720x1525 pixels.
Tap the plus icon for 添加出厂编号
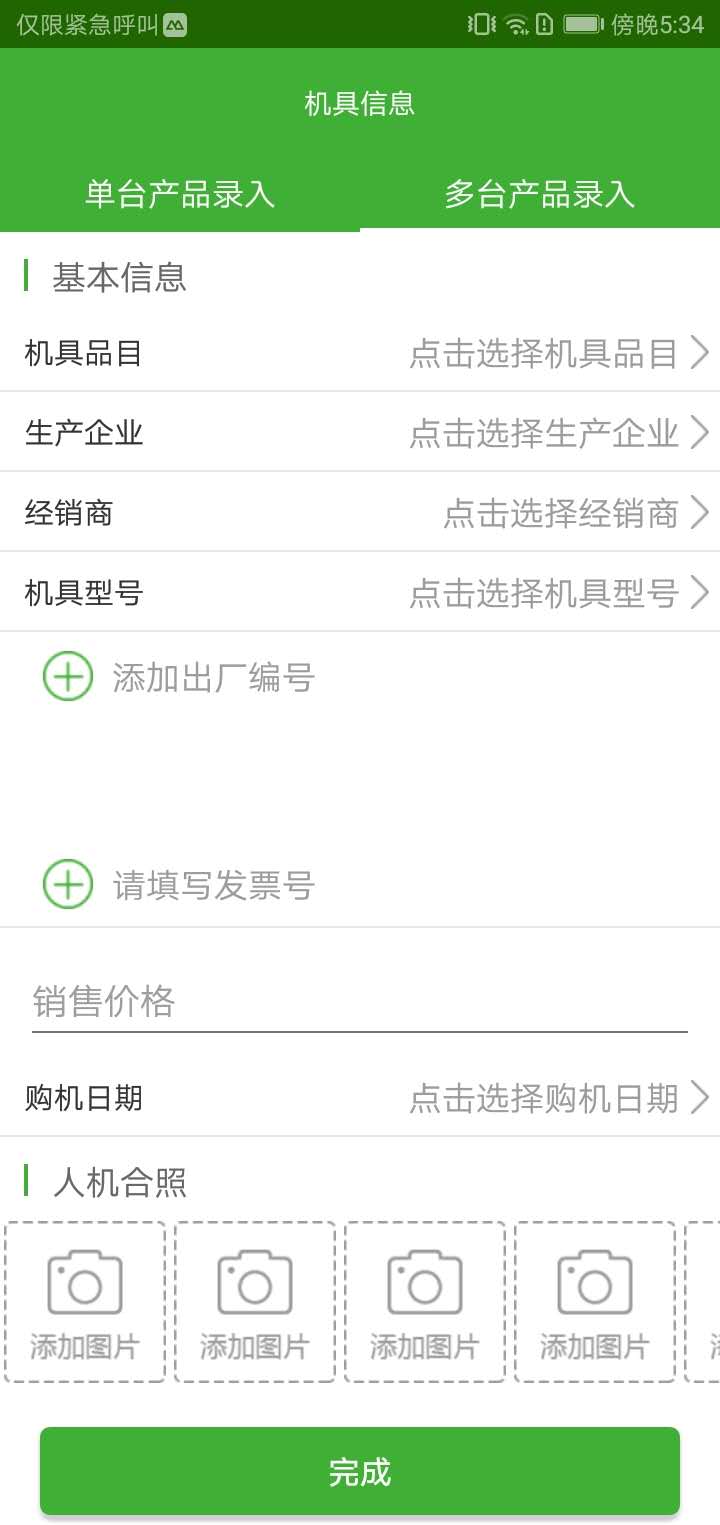coord(68,677)
